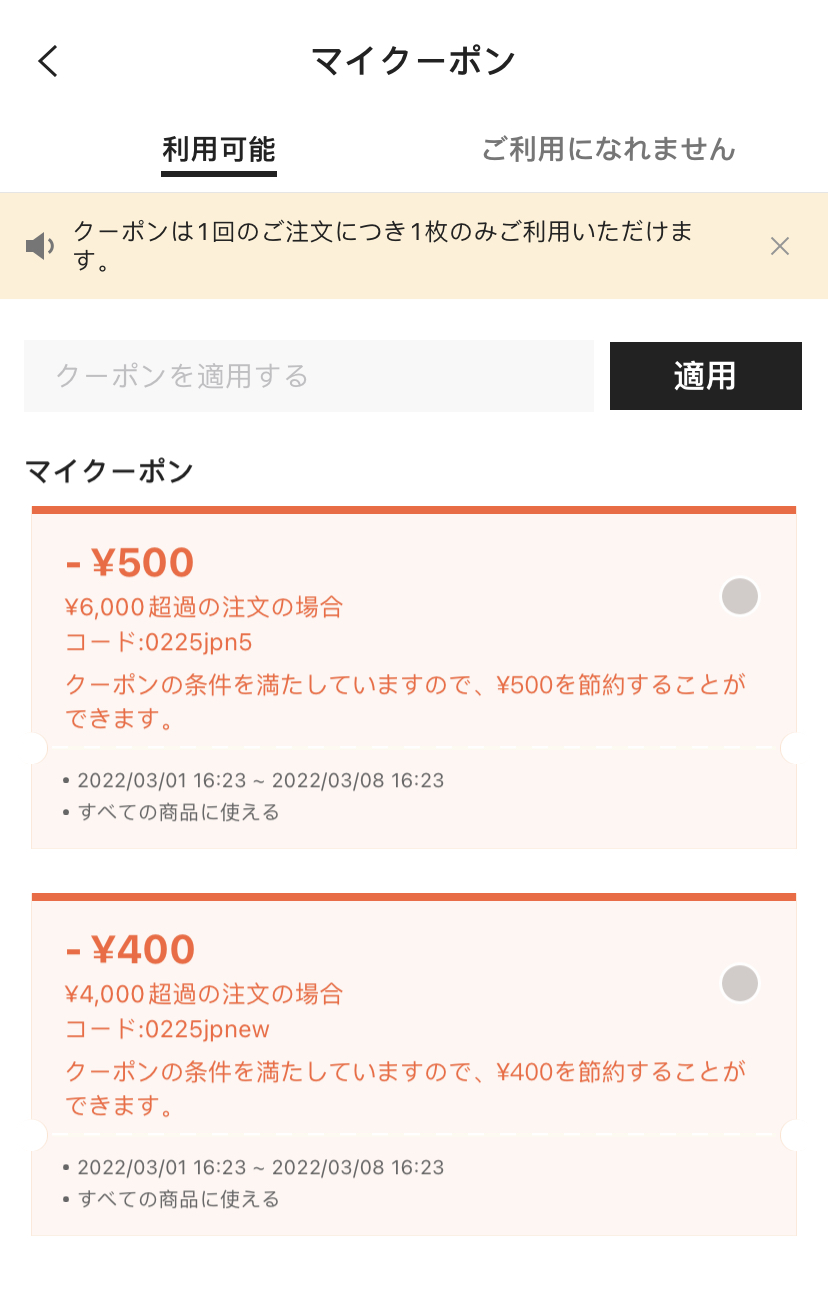
Task: Click the coupon code 0225jpn5 text
Action: 162,645
